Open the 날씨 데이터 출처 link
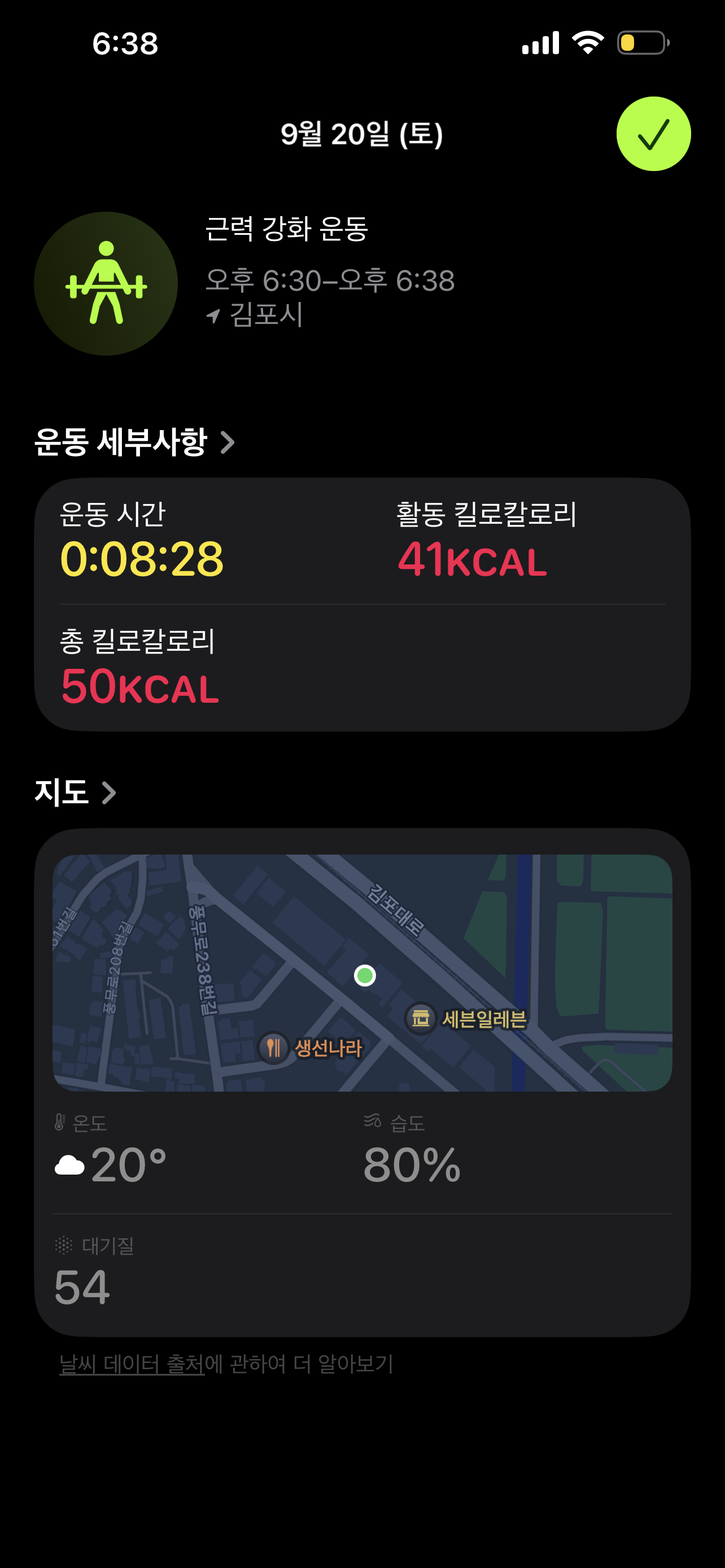This screenshot has height=1568, width=725. coord(132,1364)
